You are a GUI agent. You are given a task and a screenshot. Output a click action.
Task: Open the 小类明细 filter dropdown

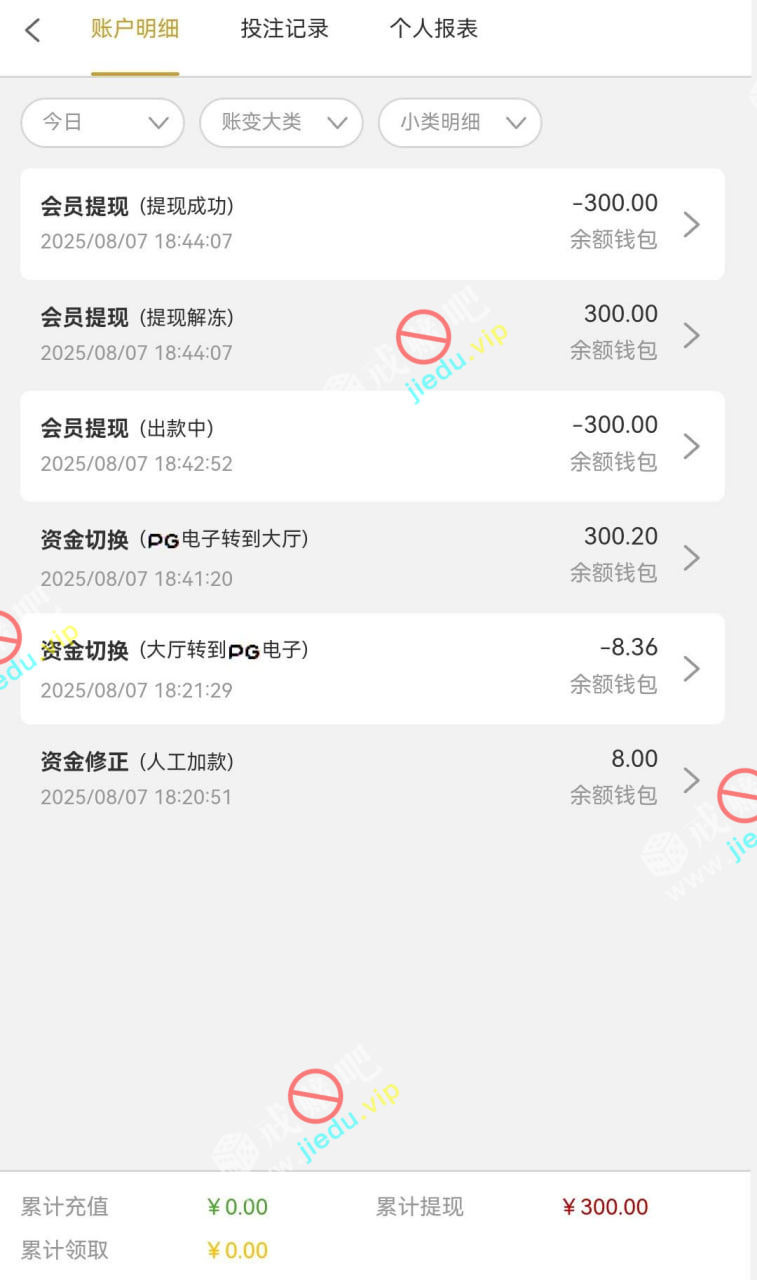460,123
